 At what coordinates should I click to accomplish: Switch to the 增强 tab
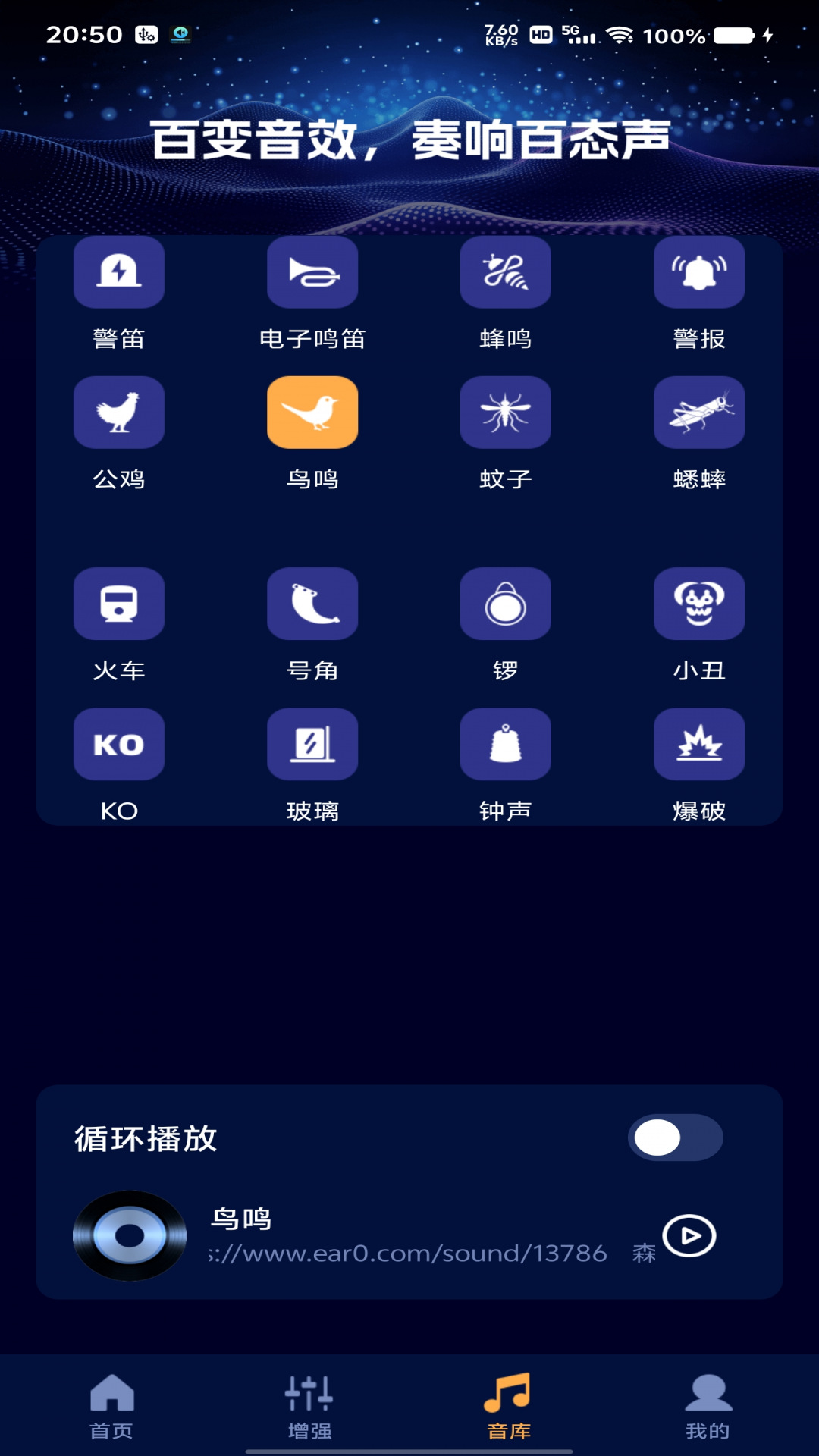pyautogui.click(x=309, y=1407)
